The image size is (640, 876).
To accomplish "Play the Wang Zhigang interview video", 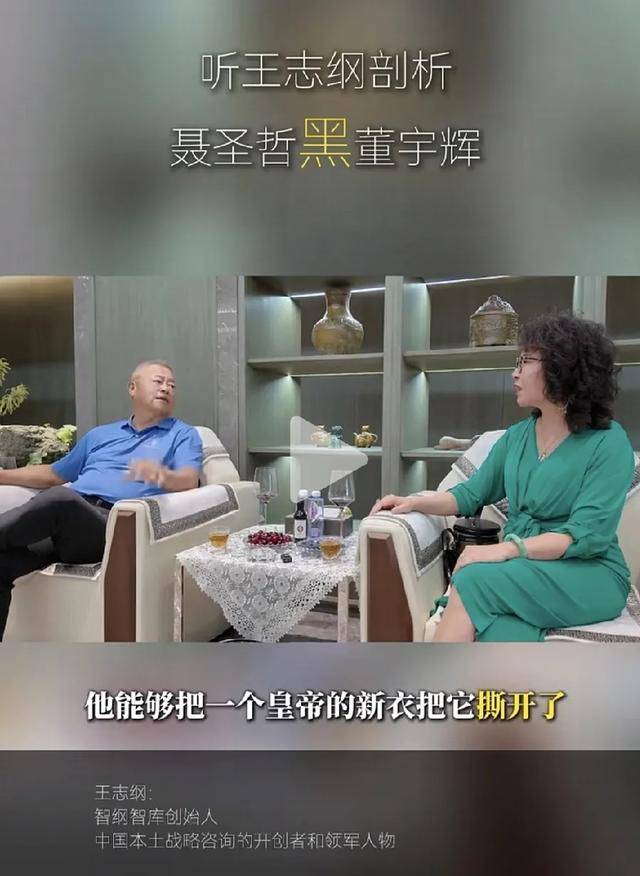I will (x=320, y=458).
